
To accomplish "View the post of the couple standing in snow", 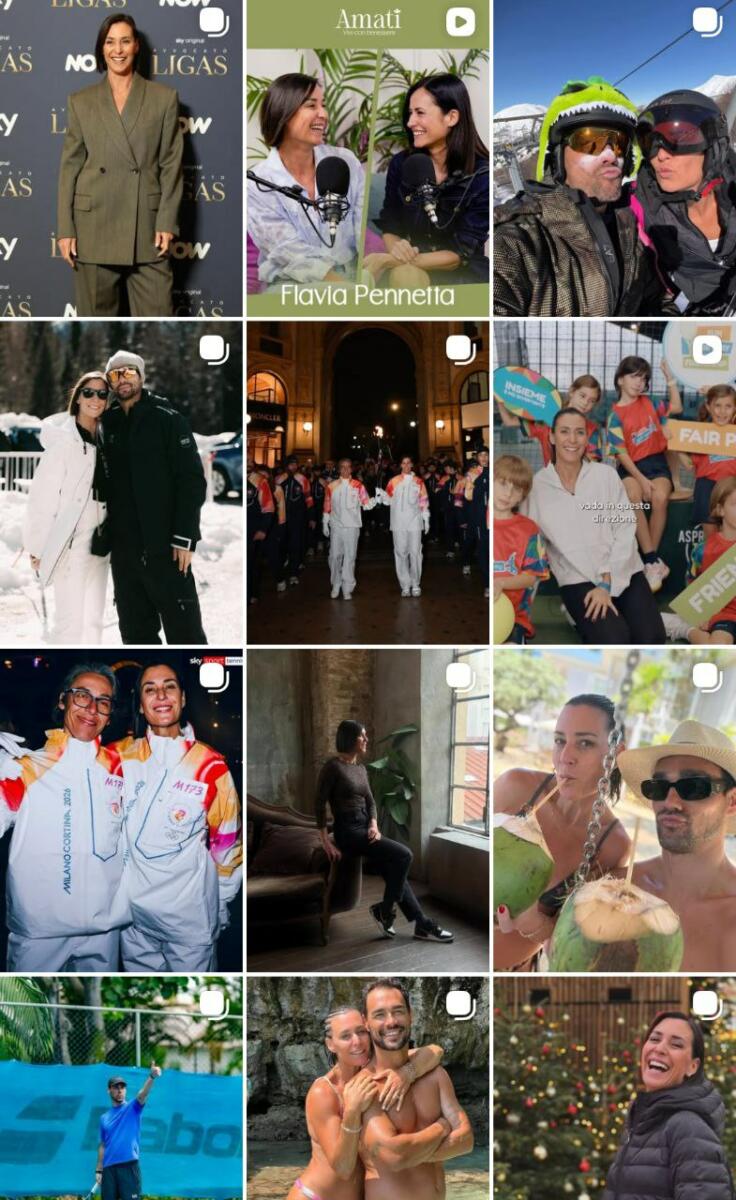I will [x=121, y=482].
